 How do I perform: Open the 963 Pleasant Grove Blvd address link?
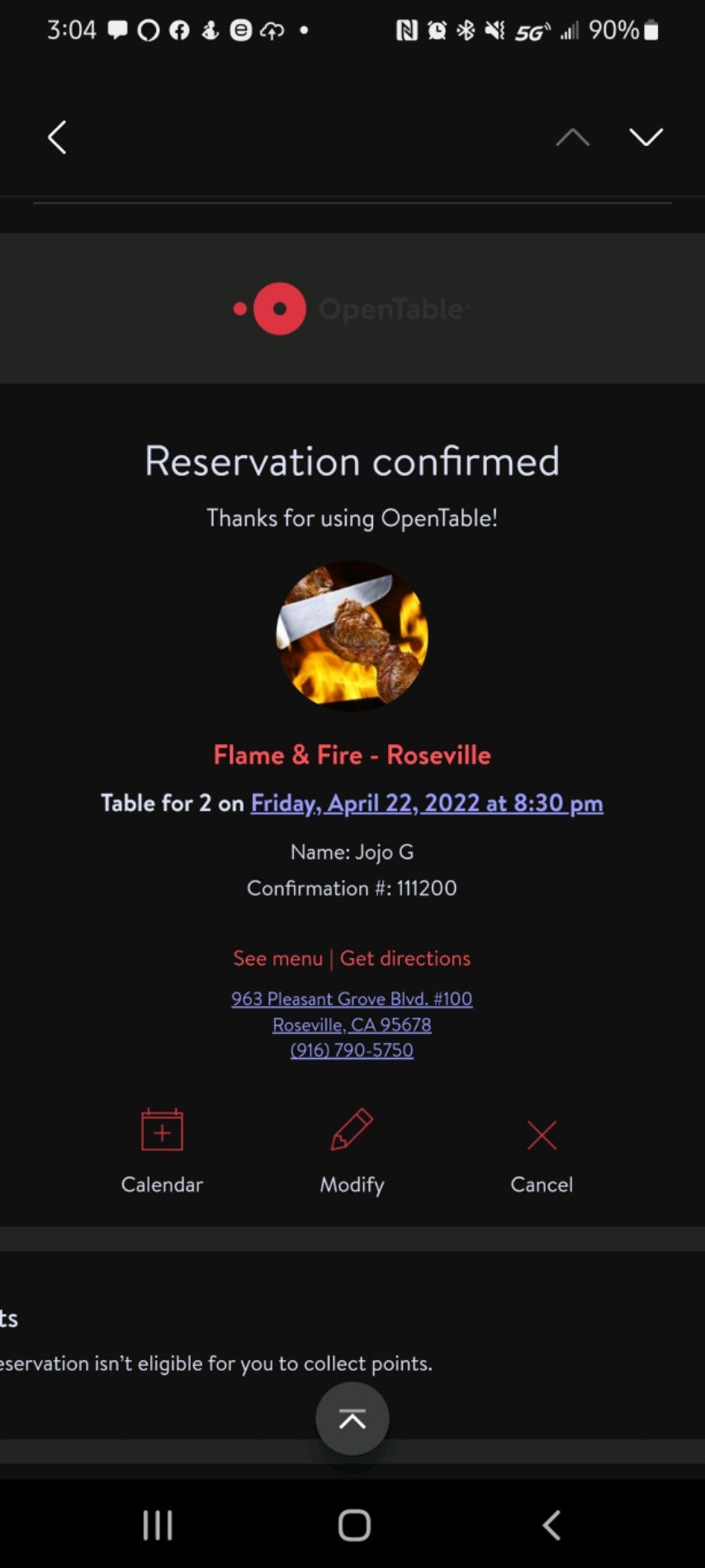(352, 999)
